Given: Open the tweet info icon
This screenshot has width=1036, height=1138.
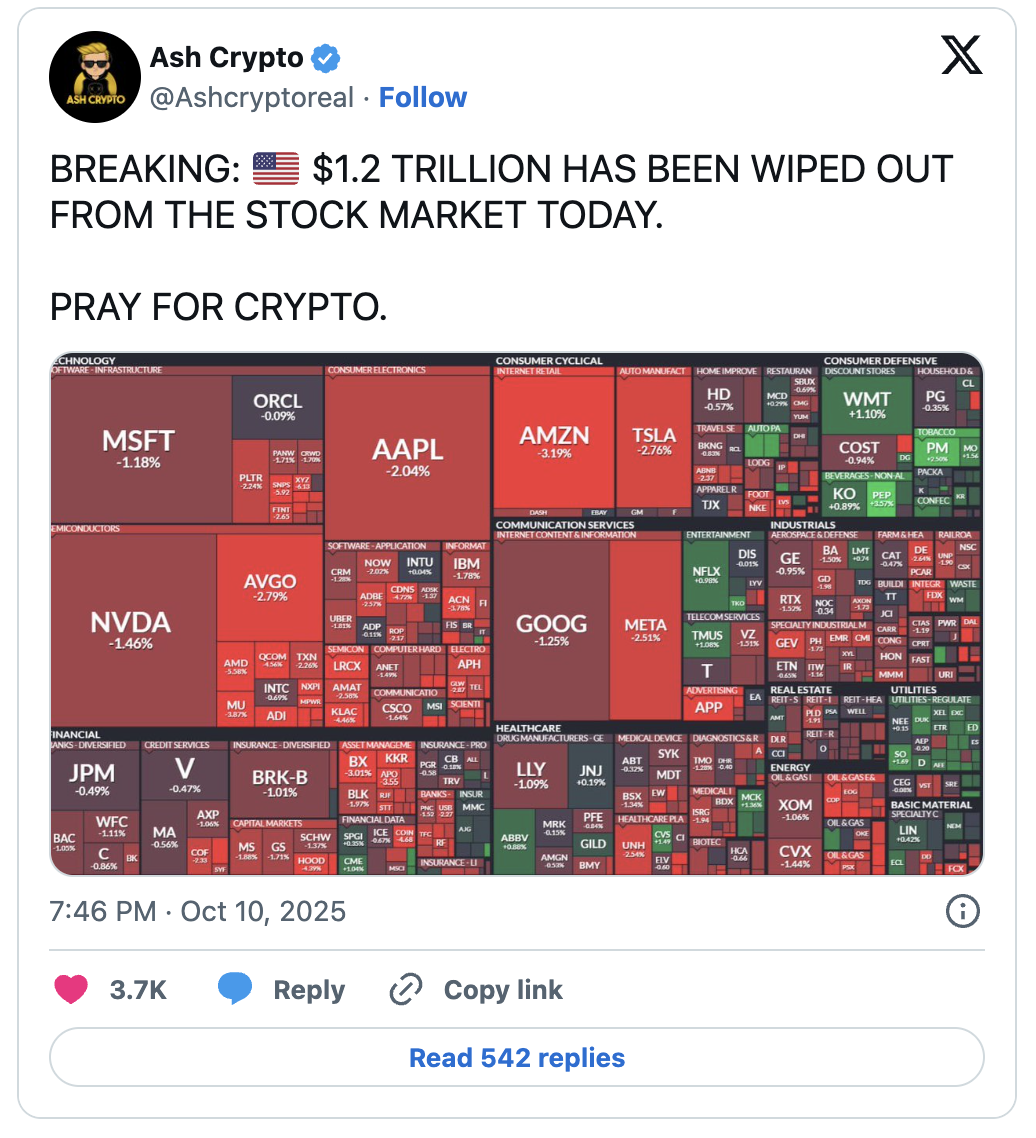Looking at the screenshot, I should pos(962,911).
